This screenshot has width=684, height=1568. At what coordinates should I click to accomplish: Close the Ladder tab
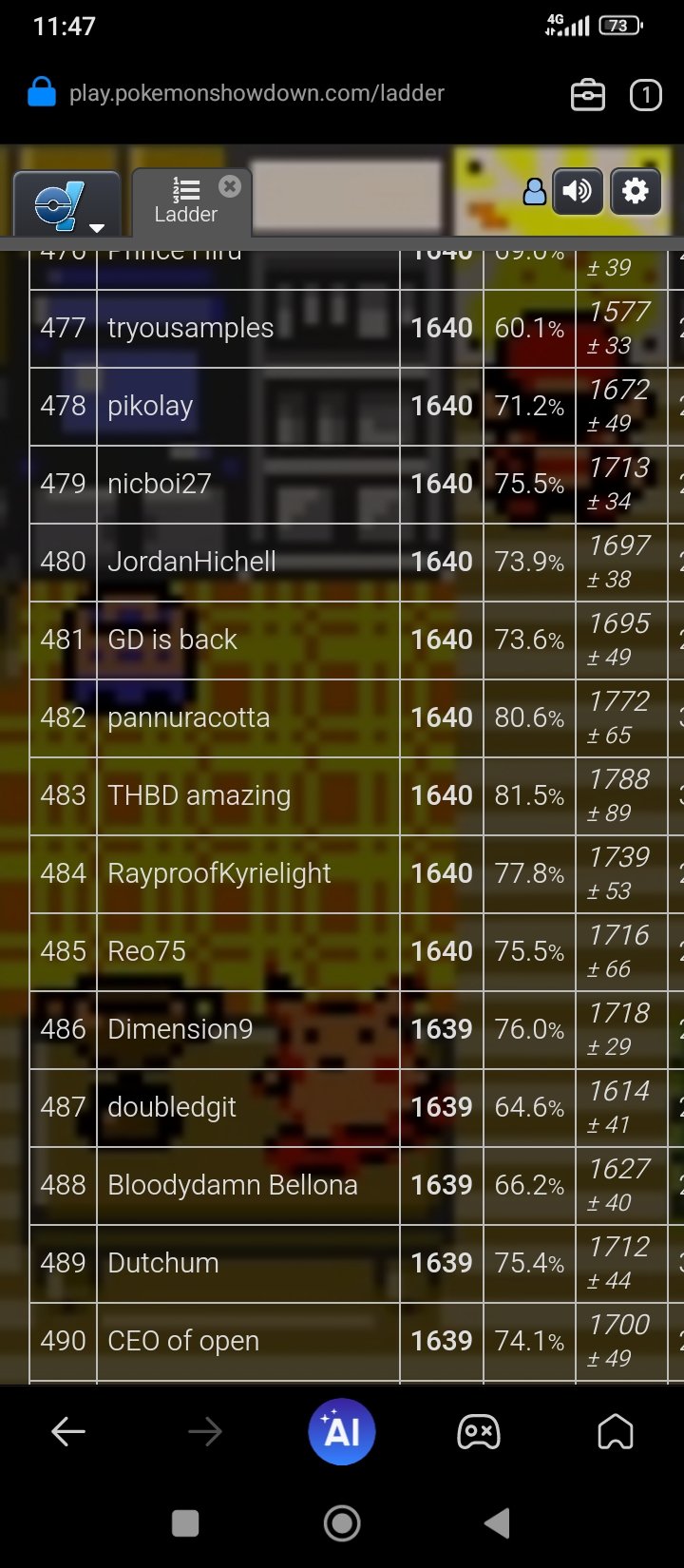click(x=229, y=186)
